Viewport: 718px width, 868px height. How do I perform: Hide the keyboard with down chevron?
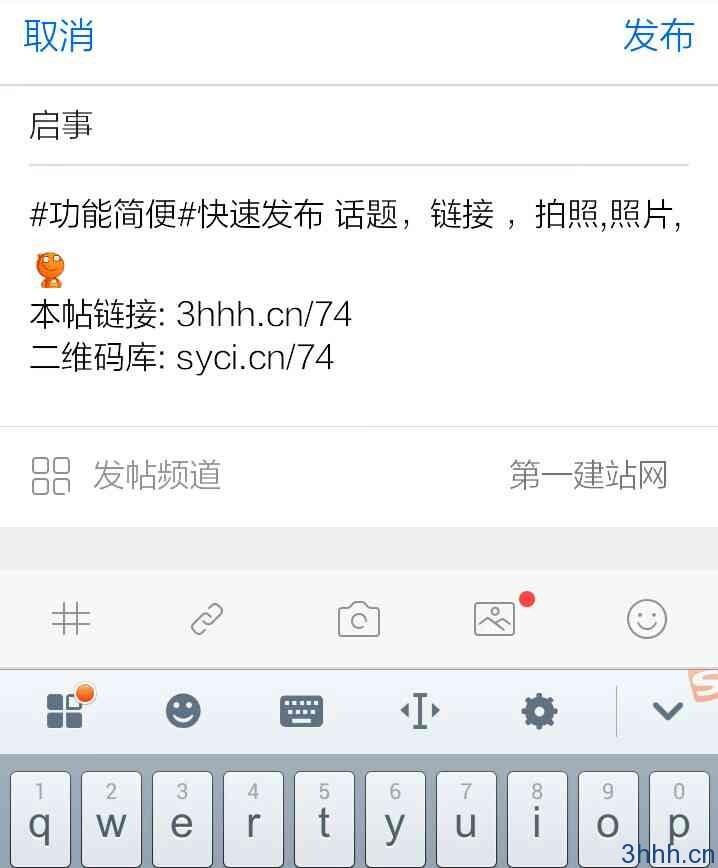click(x=667, y=711)
